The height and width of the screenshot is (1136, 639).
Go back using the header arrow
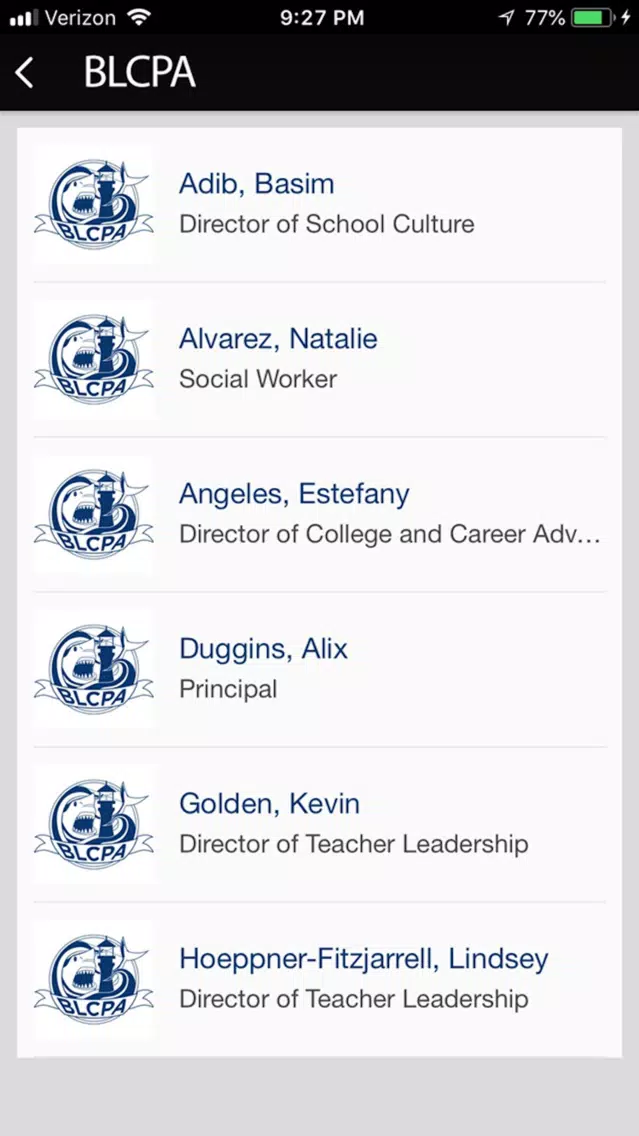pos(25,72)
